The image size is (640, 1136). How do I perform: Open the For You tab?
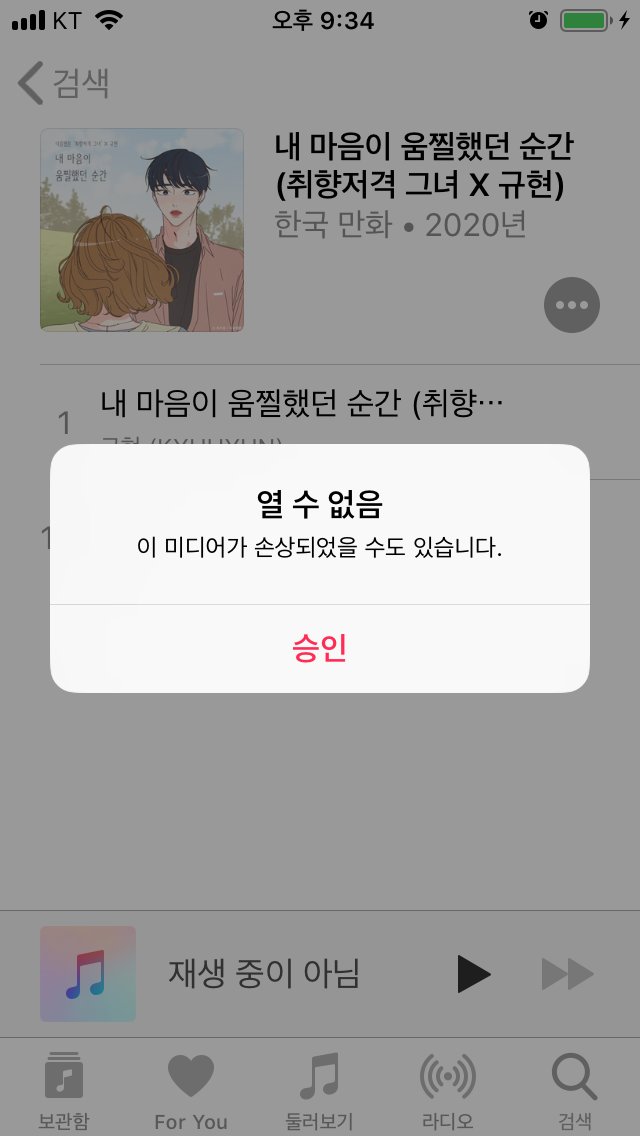click(191, 1090)
